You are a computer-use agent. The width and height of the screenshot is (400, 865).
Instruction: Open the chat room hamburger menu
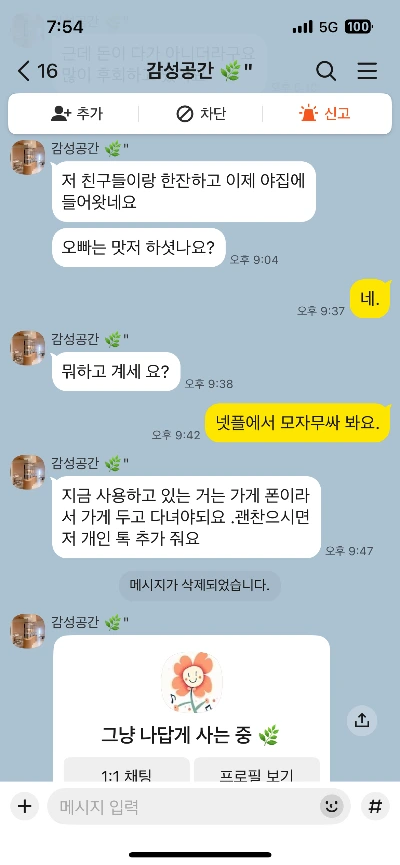click(367, 71)
